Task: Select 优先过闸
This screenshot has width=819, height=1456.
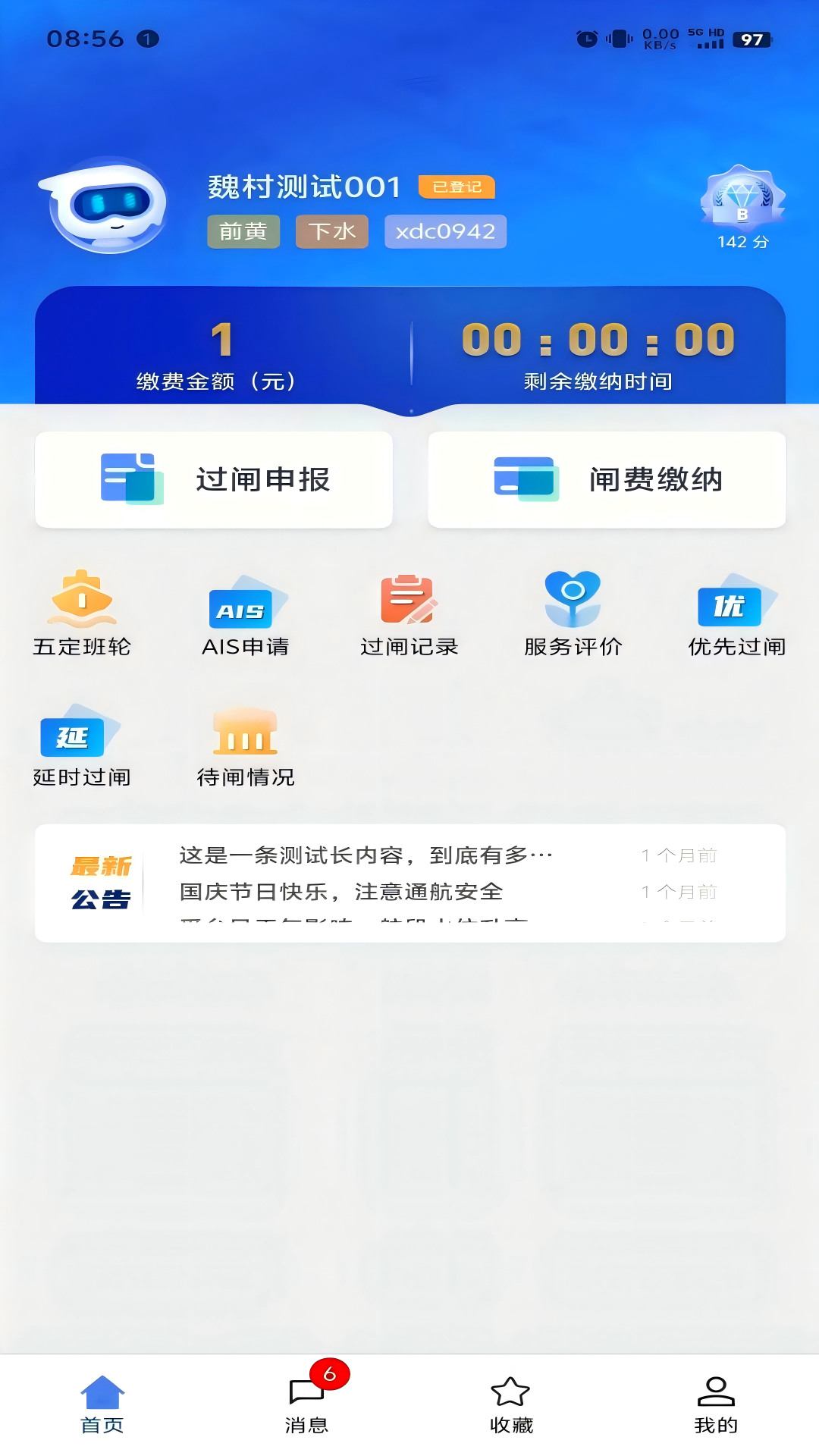Action: (x=736, y=613)
